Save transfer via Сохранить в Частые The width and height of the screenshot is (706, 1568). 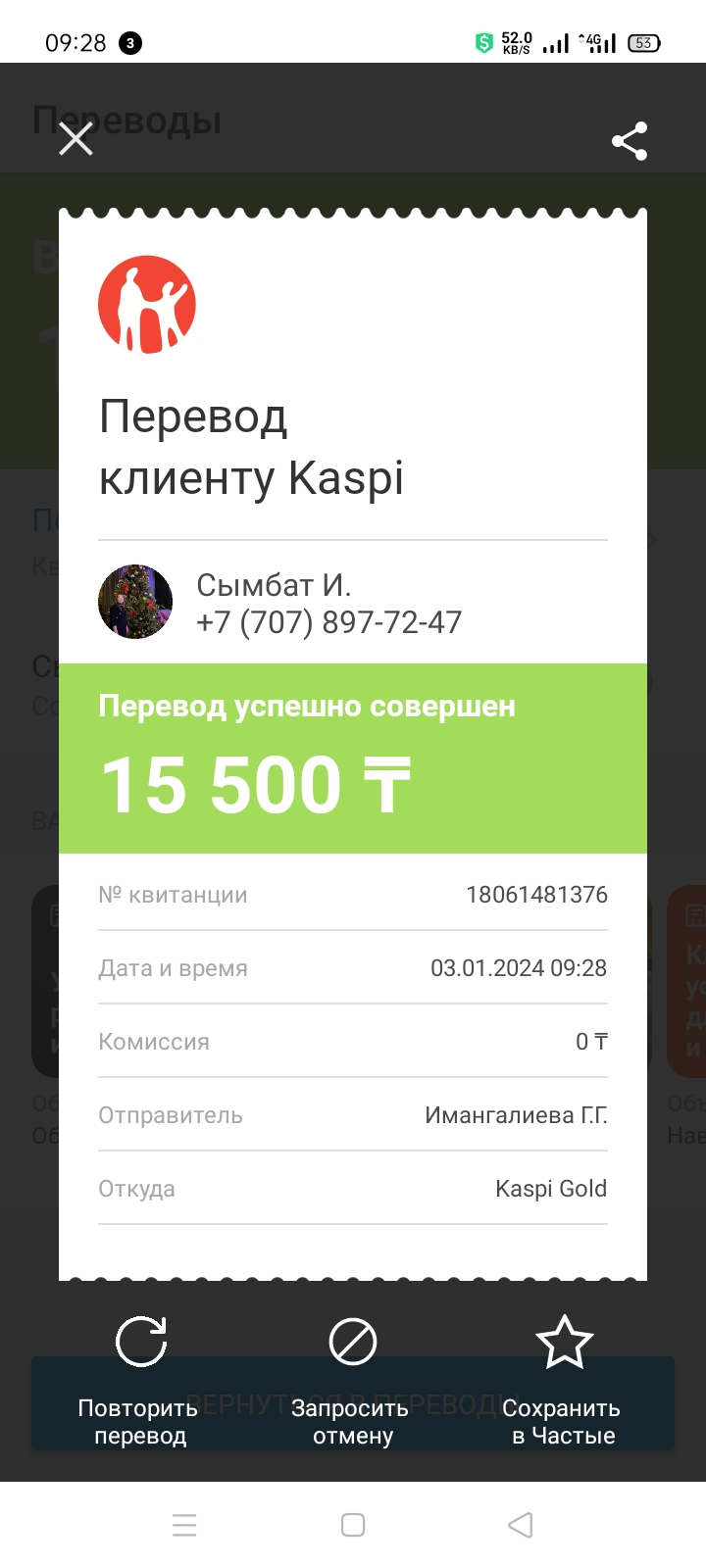coord(563,1382)
